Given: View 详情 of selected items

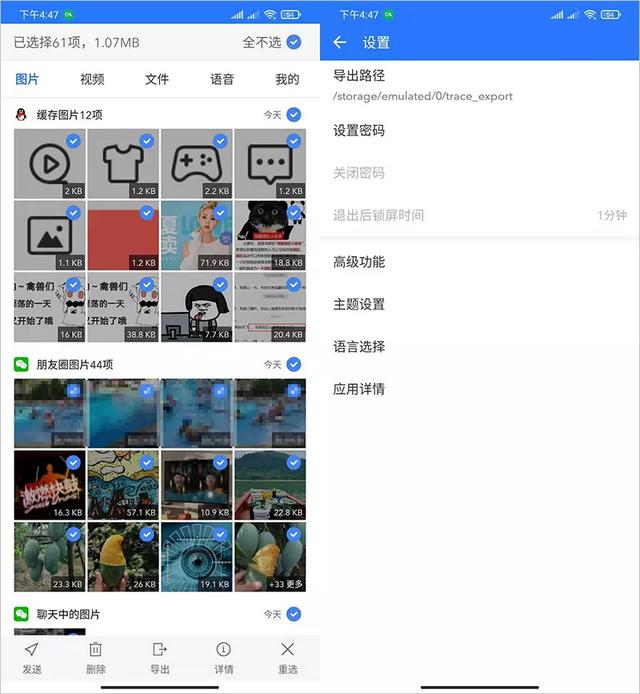Looking at the screenshot, I should pos(224,658).
